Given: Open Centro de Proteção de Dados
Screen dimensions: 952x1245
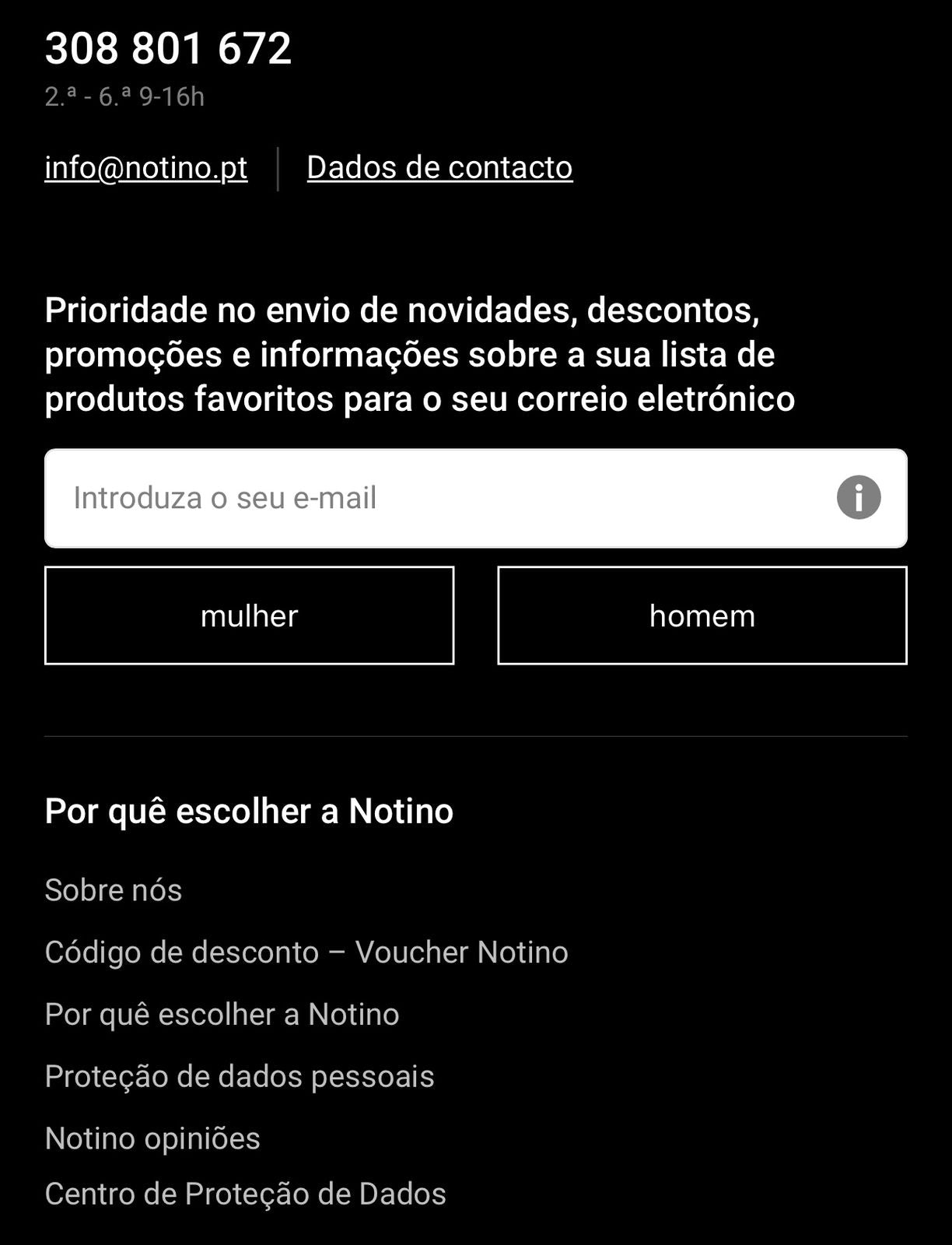Looking at the screenshot, I should 246,1194.
